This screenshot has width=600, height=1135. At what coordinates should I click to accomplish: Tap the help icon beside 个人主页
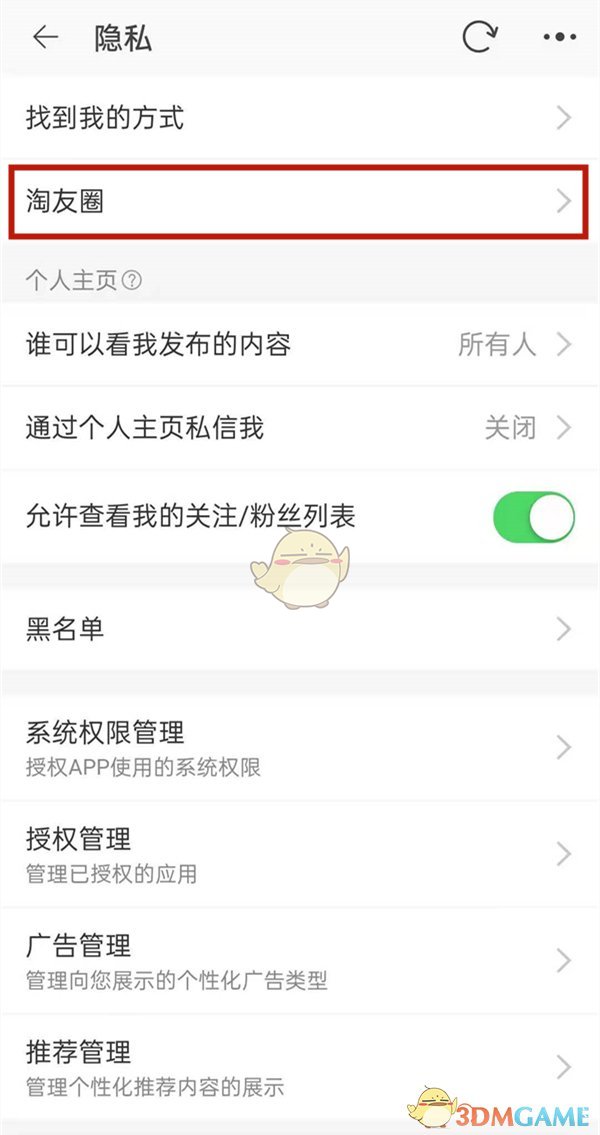pyautogui.click(x=132, y=280)
